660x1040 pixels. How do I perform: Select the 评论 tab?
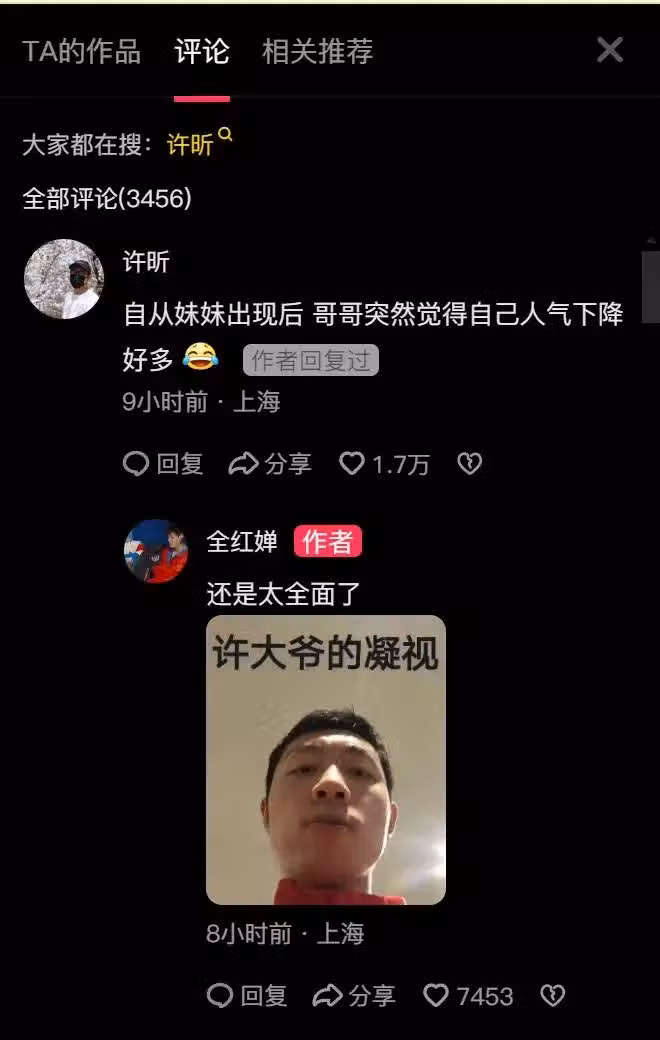pos(202,52)
